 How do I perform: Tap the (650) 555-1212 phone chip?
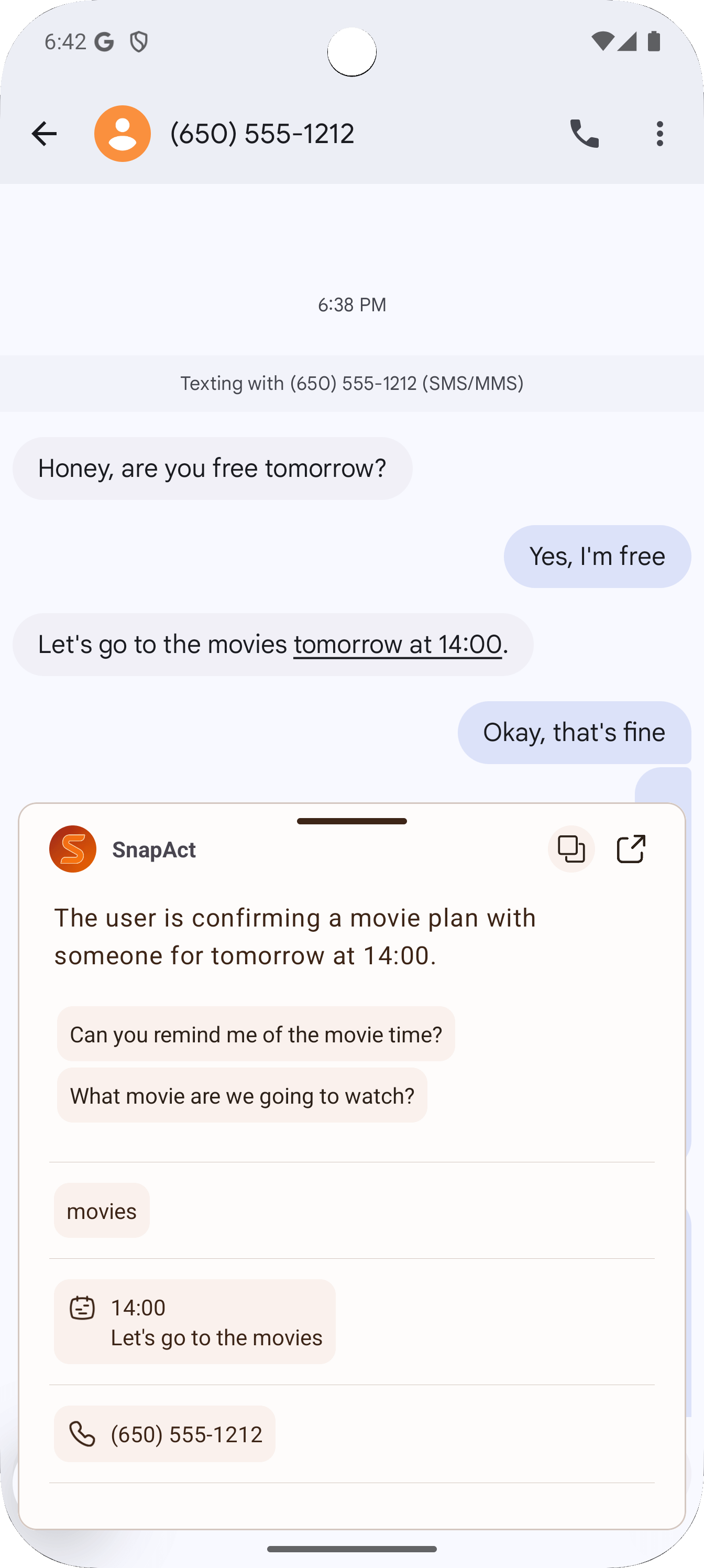(x=164, y=1434)
